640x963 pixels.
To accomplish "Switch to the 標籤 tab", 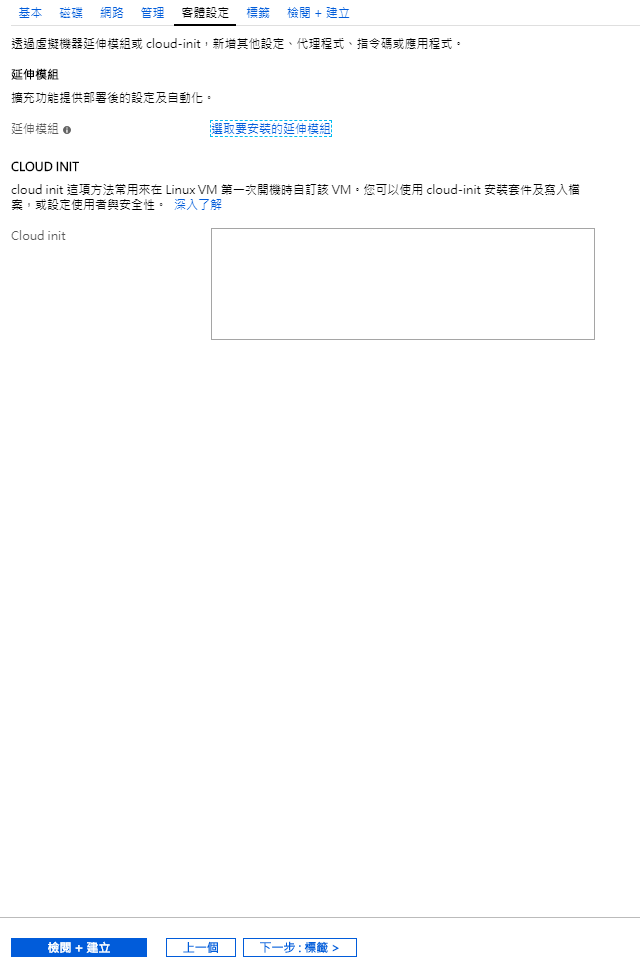I will (258, 13).
